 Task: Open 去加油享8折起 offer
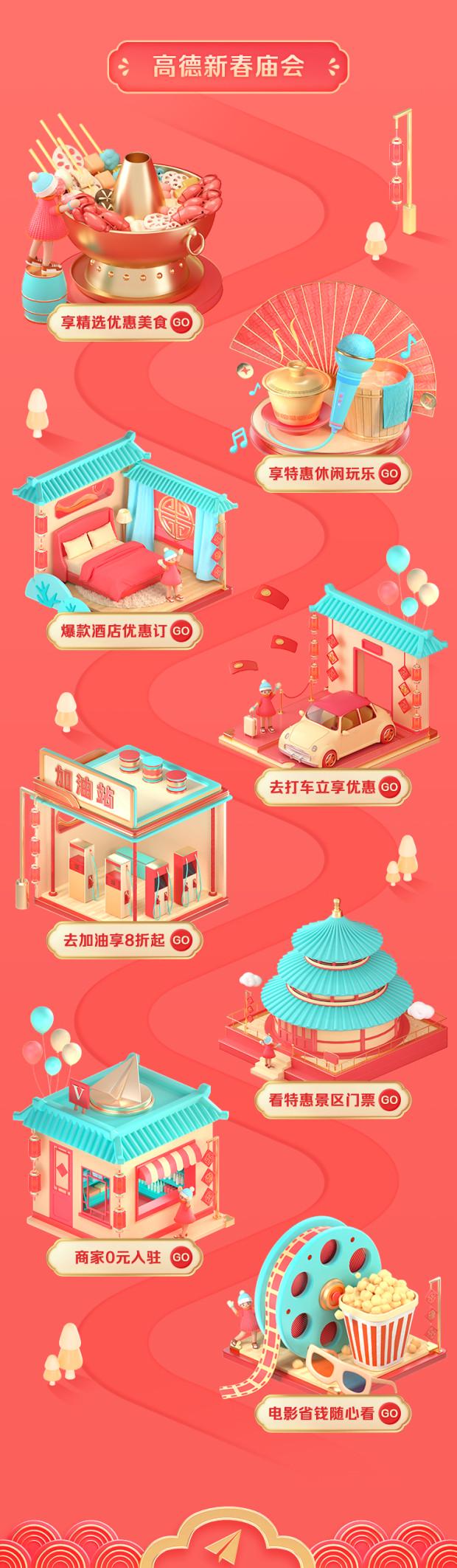pos(181,940)
